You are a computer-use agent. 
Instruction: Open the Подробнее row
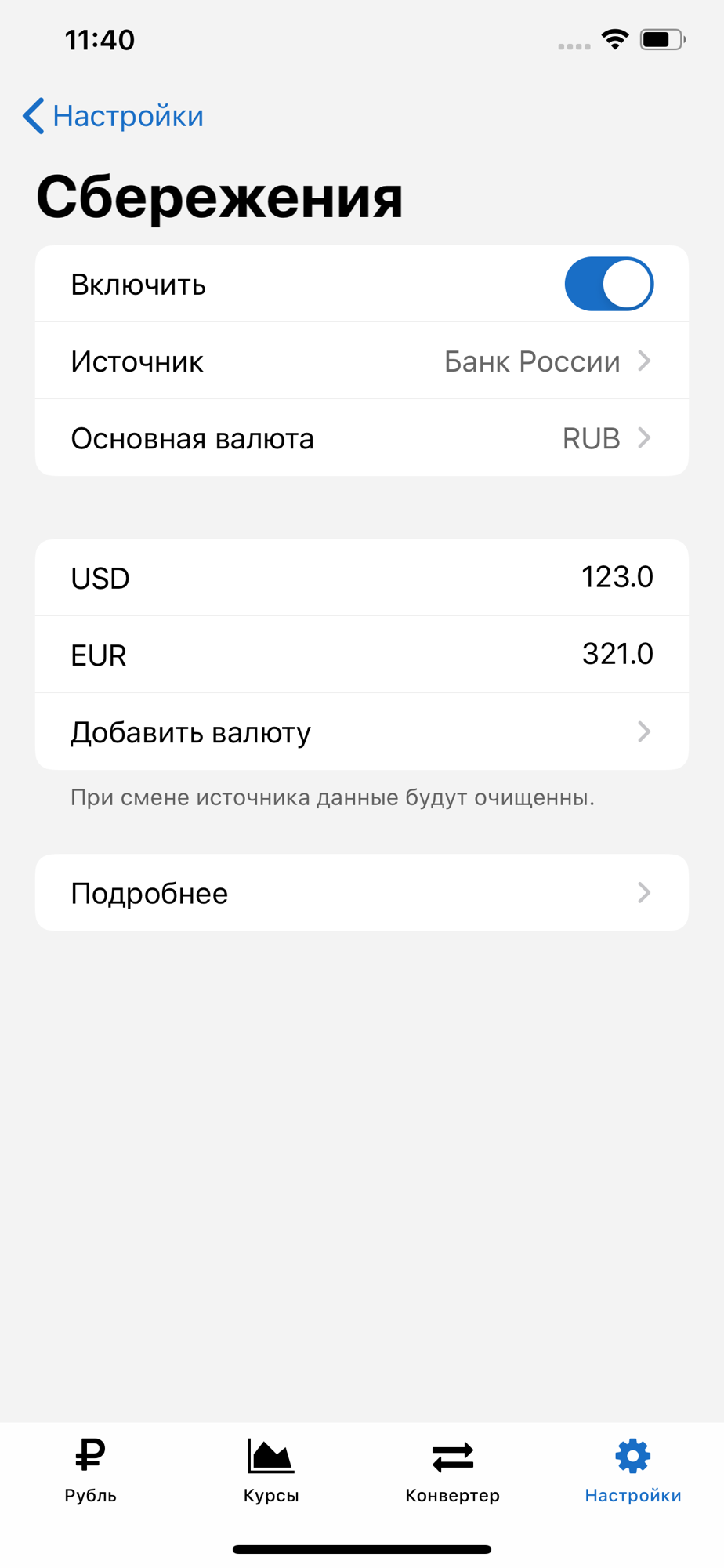pos(362,893)
